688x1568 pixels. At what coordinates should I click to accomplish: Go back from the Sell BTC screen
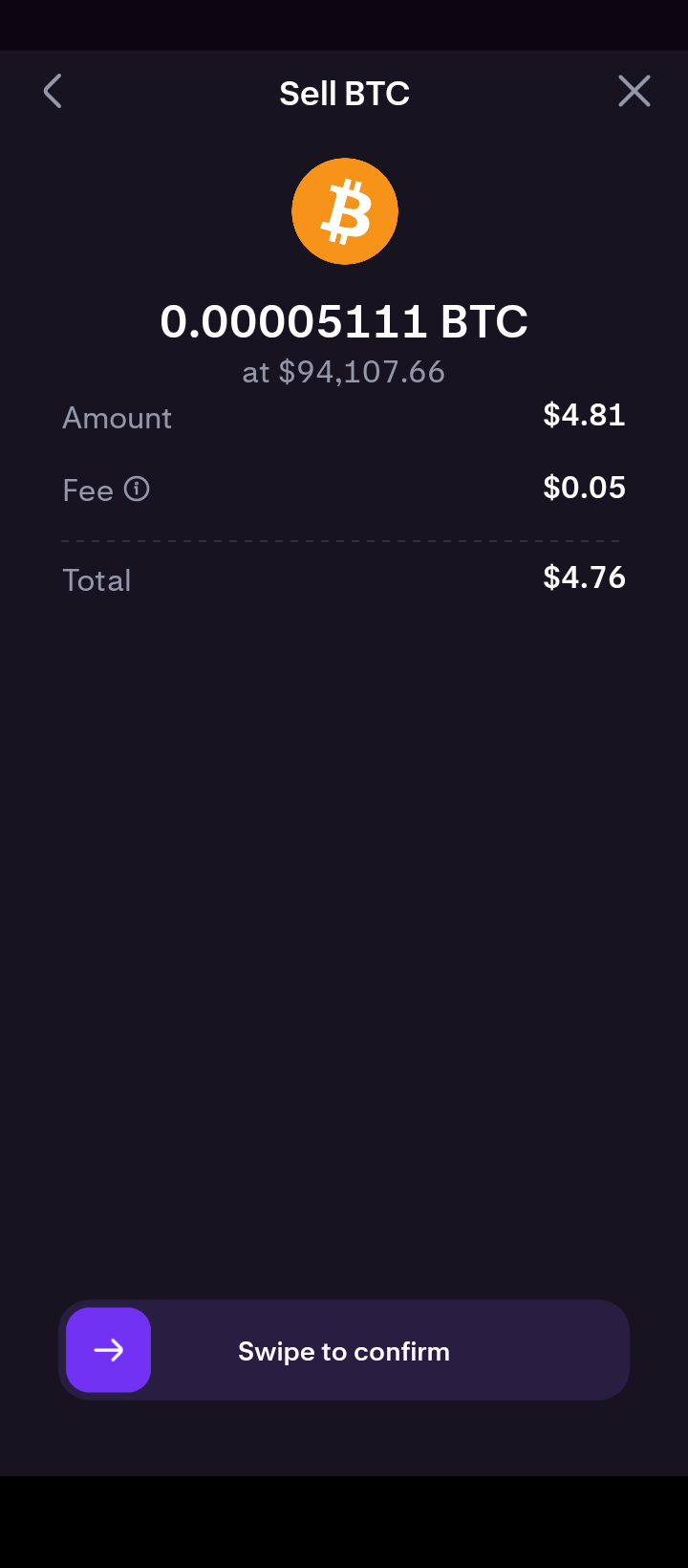point(53,92)
